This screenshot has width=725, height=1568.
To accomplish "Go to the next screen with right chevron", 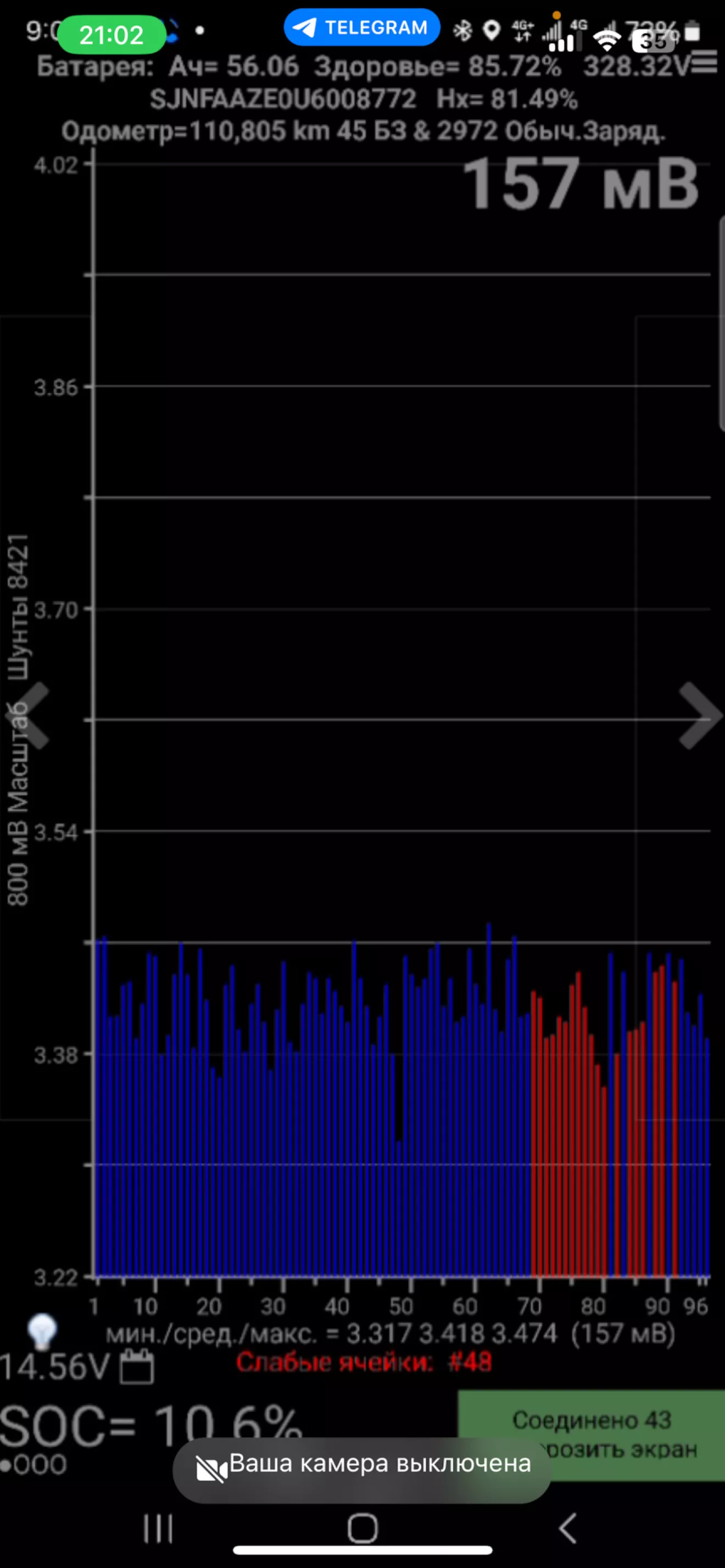I will click(x=700, y=715).
